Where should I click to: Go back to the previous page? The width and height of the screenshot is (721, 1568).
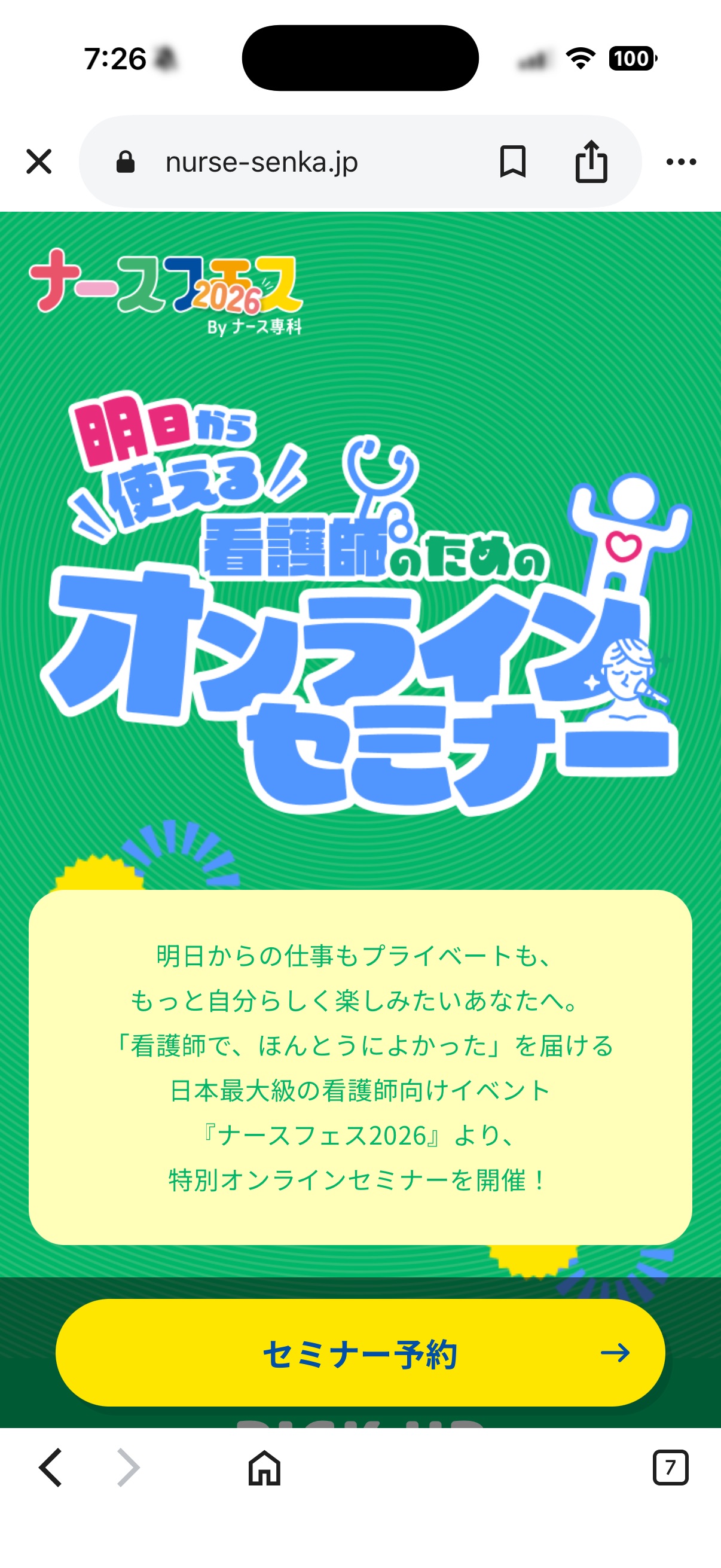(50, 1468)
